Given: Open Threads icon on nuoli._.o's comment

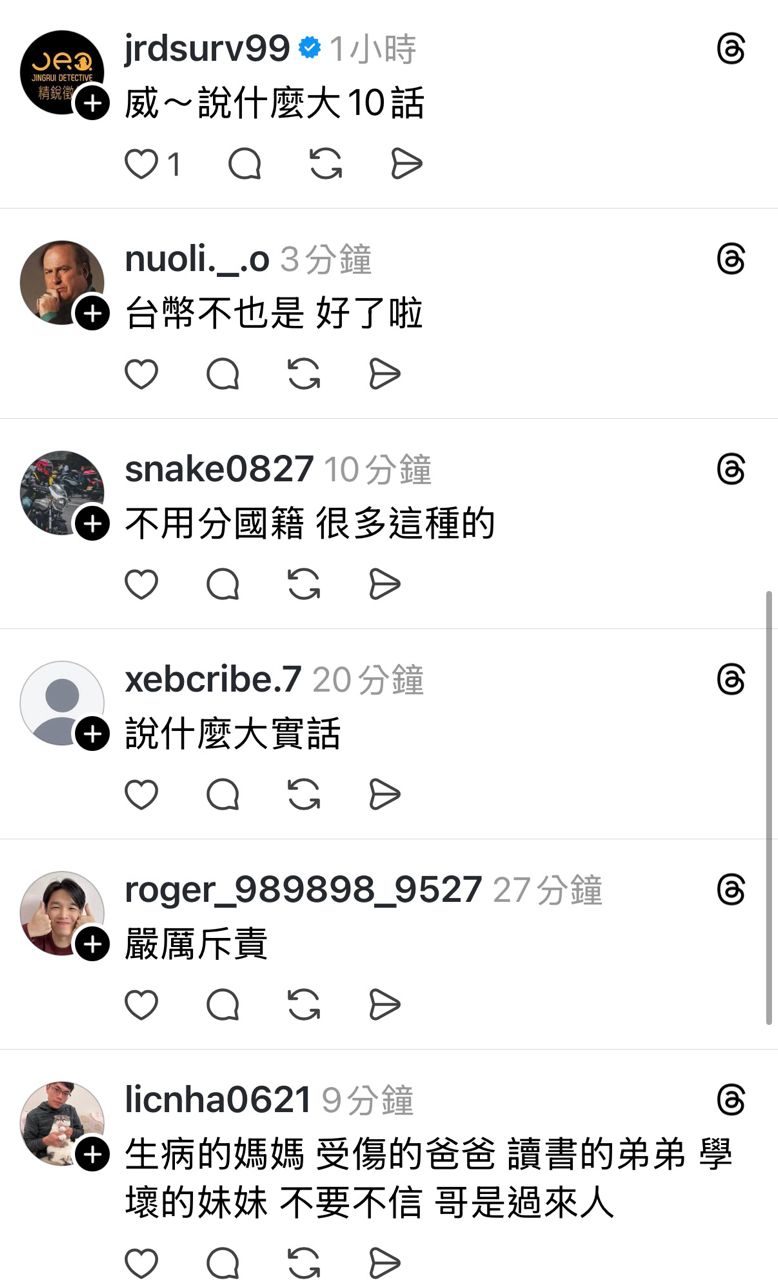Looking at the screenshot, I should tap(731, 260).
